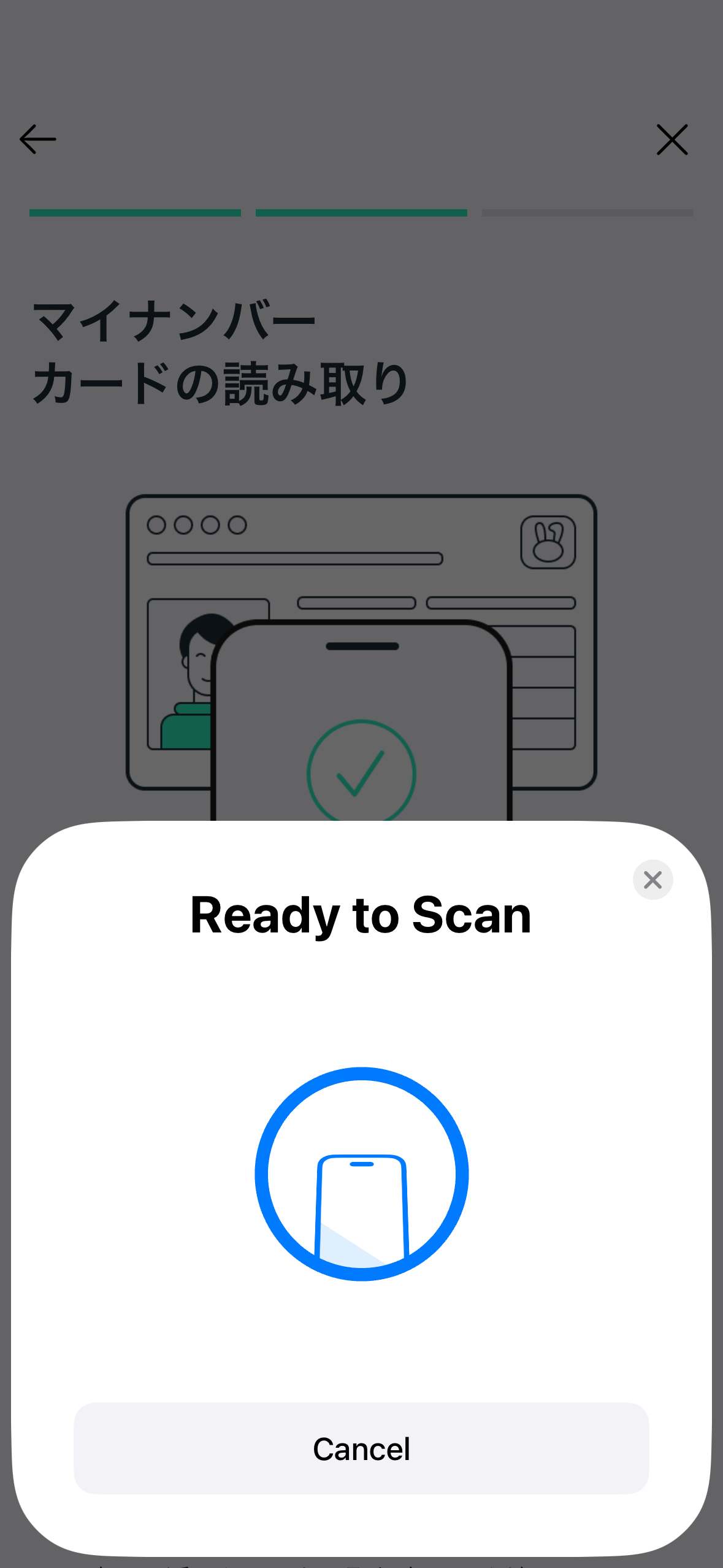Close the card reading screen
The image size is (723, 1568).
(x=672, y=140)
